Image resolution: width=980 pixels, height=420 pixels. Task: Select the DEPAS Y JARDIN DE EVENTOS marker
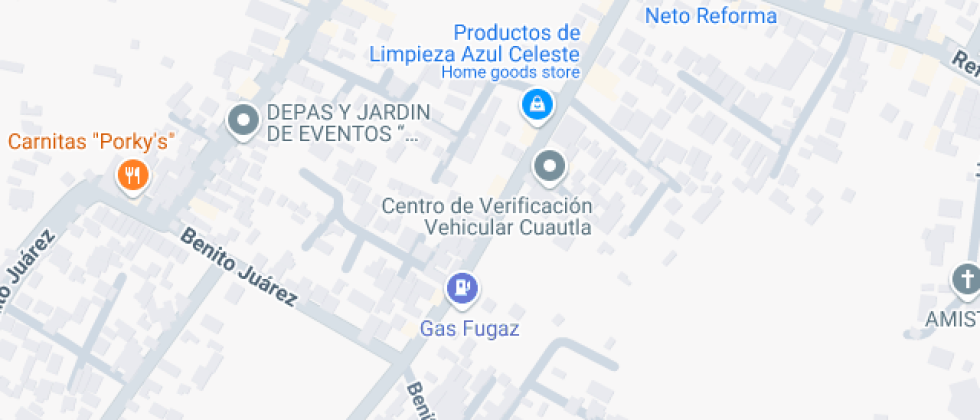tap(243, 122)
